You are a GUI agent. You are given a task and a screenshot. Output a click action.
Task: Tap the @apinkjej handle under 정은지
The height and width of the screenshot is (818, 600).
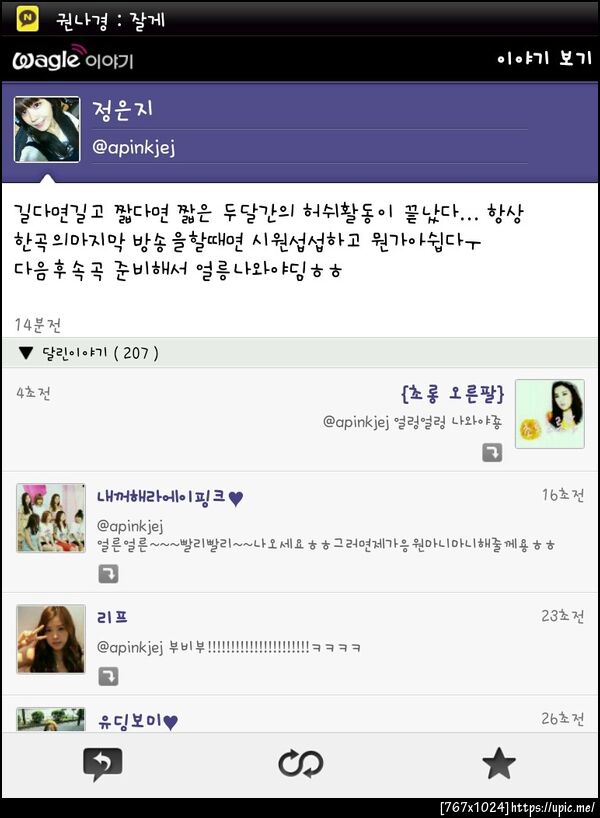(133, 148)
